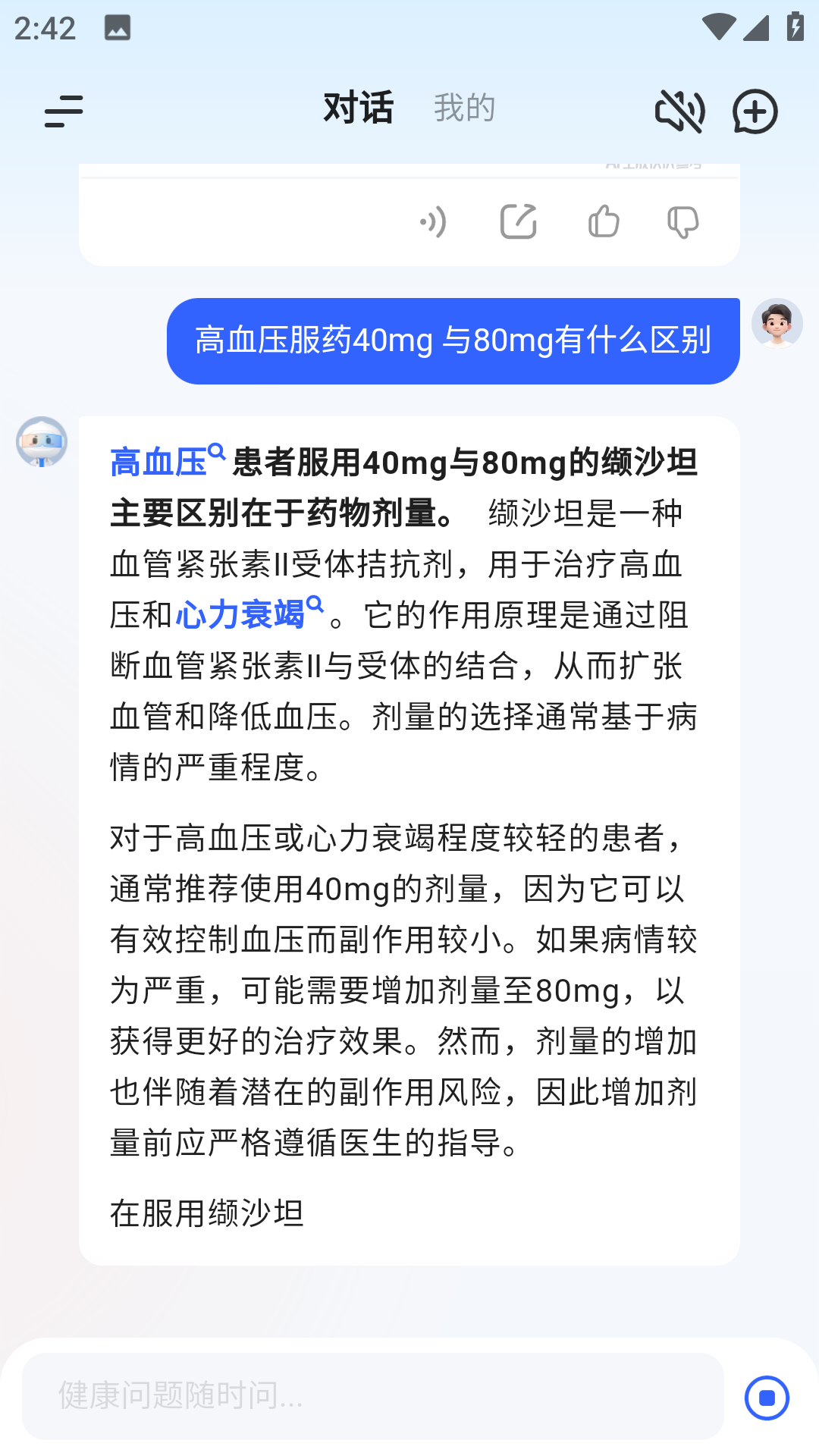Play the previous answer aloud

click(x=434, y=222)
